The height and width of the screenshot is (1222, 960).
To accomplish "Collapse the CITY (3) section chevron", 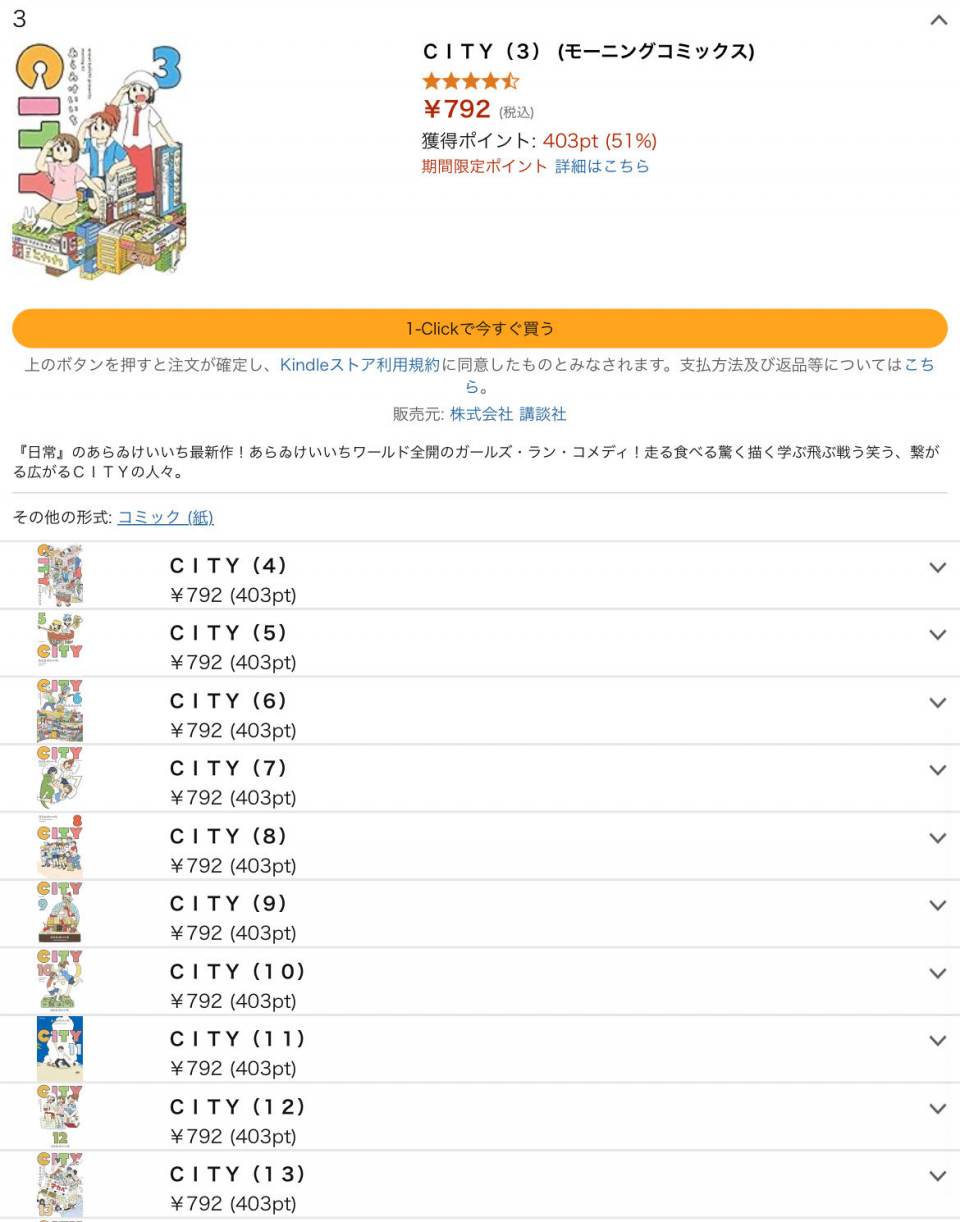I will (x=938, y=20).
